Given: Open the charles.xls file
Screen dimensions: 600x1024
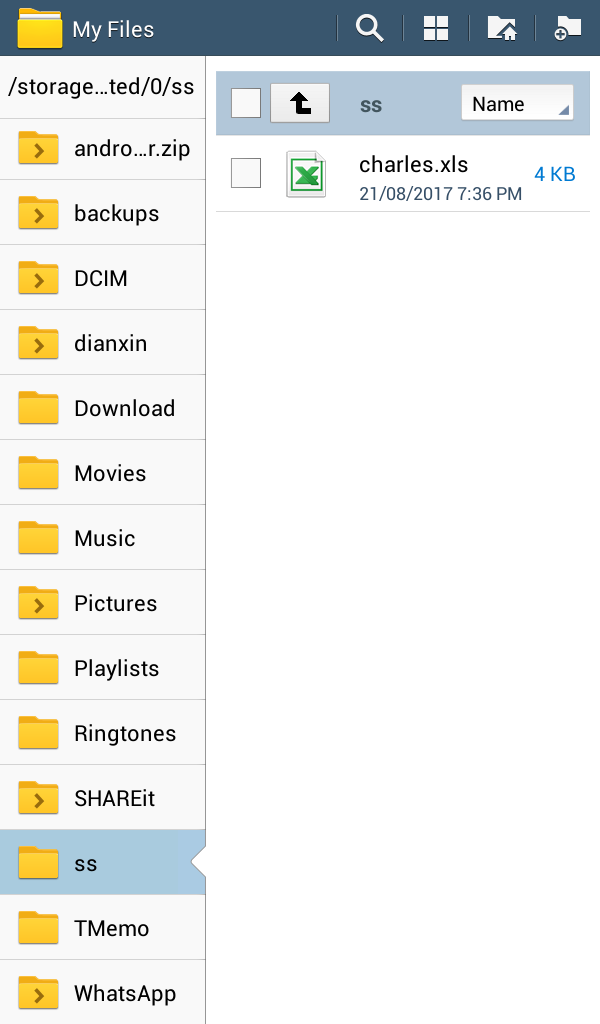Looking at the screenshot, I should pos(413,175).
